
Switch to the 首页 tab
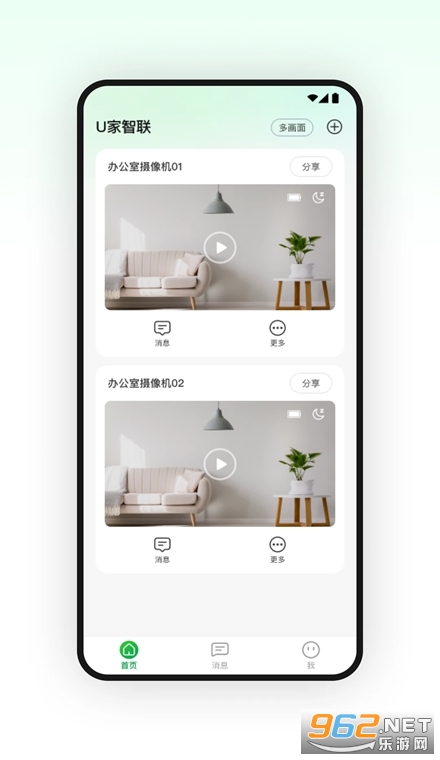pyautogui.click(x=129, y=655)
